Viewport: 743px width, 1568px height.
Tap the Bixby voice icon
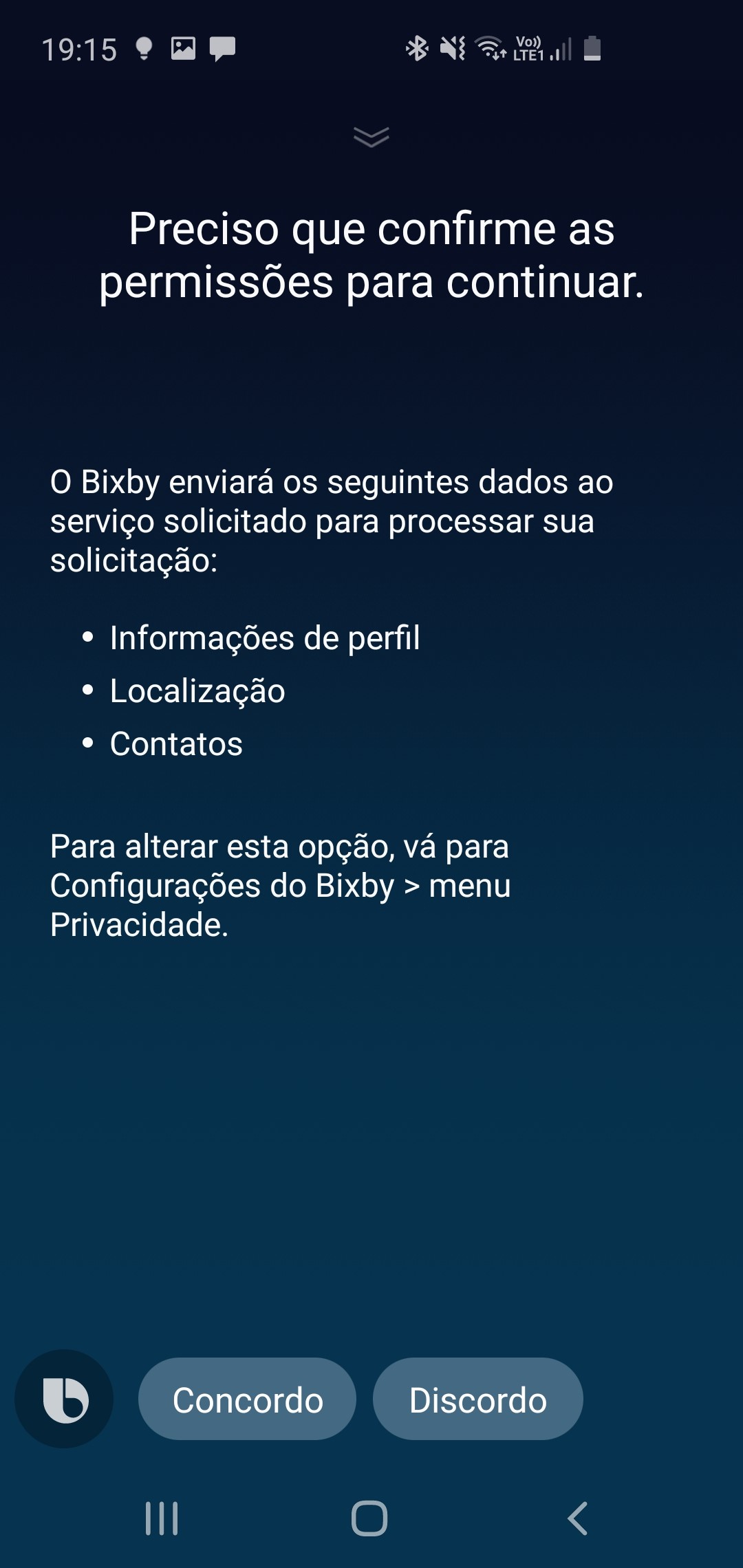[65, 1399]
